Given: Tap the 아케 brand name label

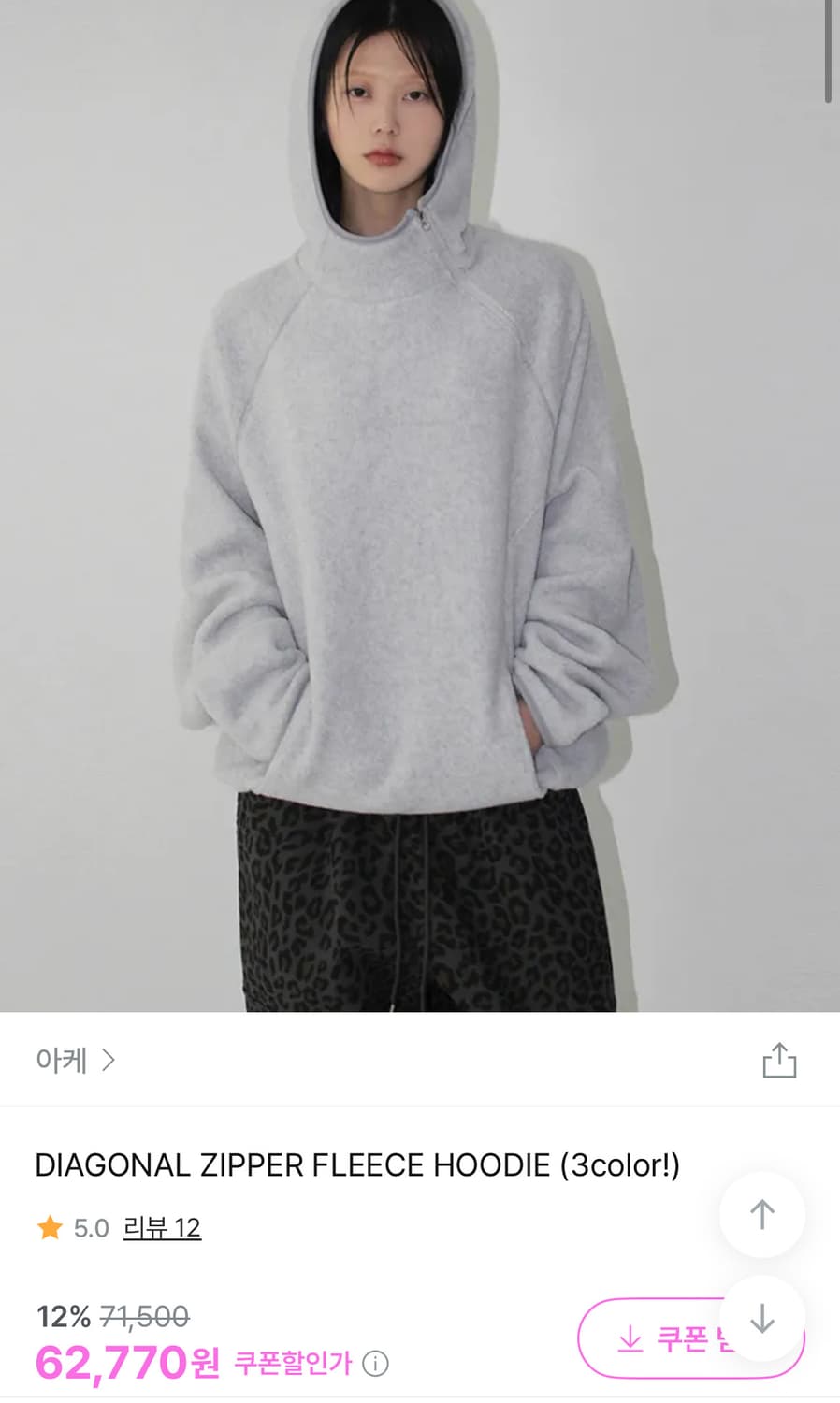Looking at the screenshot, I should point(61,1060).
